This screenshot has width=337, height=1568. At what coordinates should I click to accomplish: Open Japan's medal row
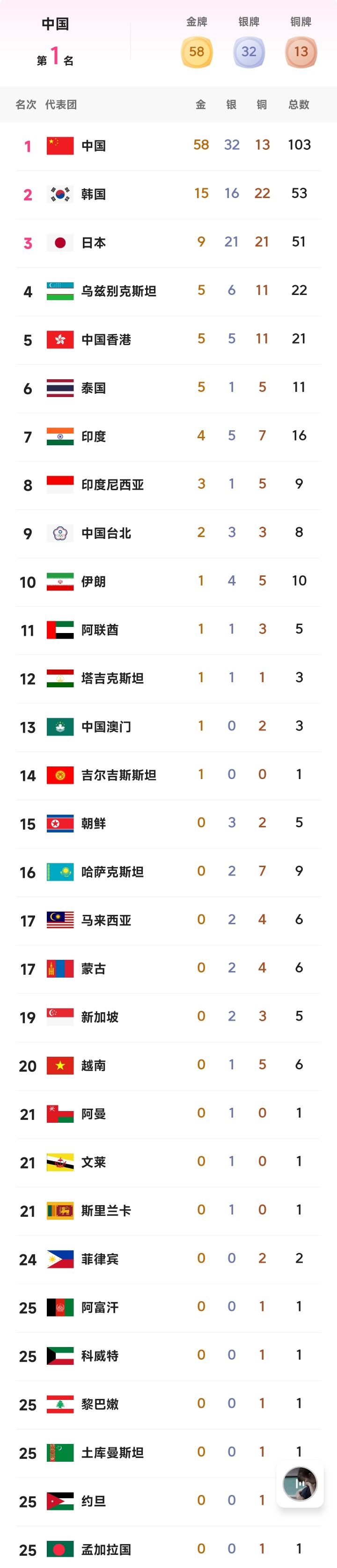168,242
